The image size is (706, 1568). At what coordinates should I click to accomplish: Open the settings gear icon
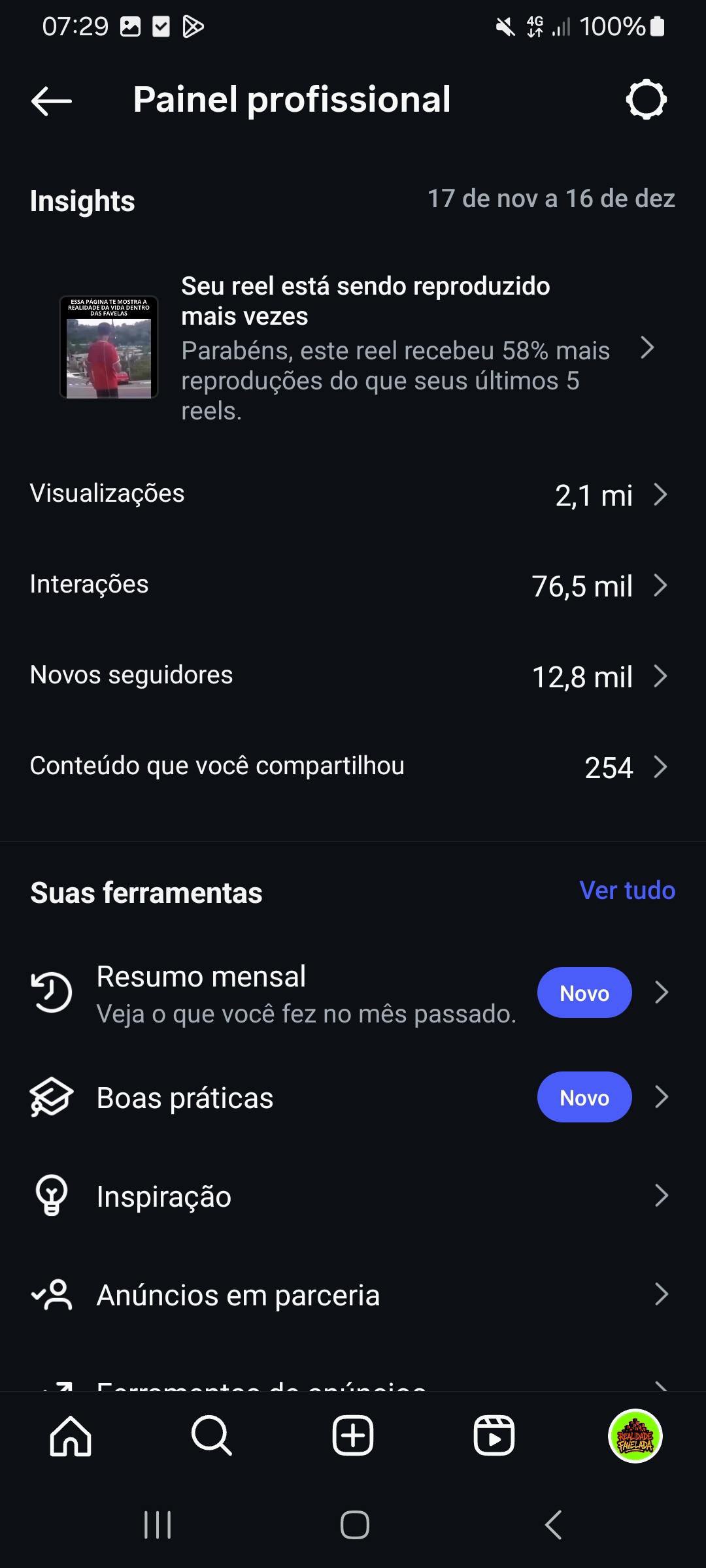tap(646, 100)
